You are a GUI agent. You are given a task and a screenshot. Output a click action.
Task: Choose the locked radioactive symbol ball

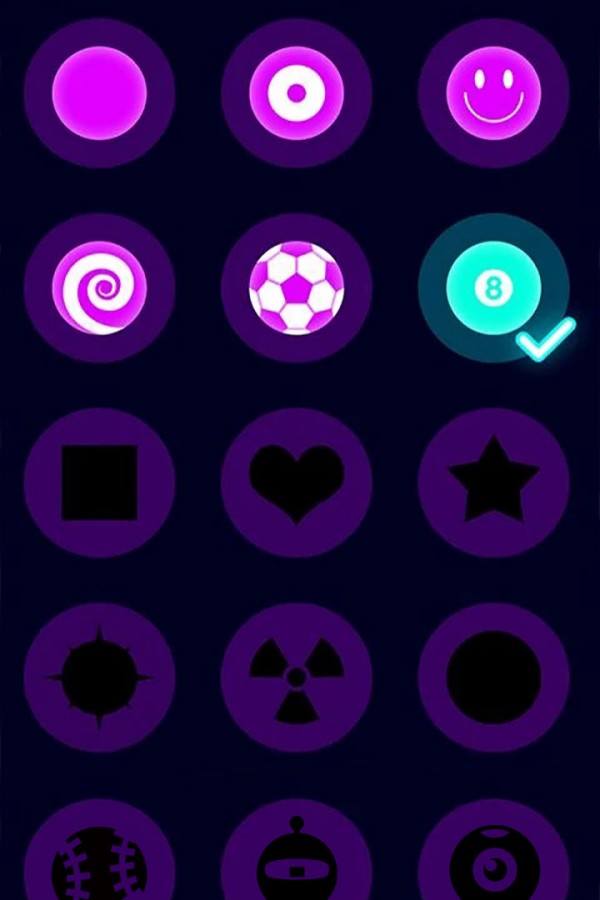point(296,677)
